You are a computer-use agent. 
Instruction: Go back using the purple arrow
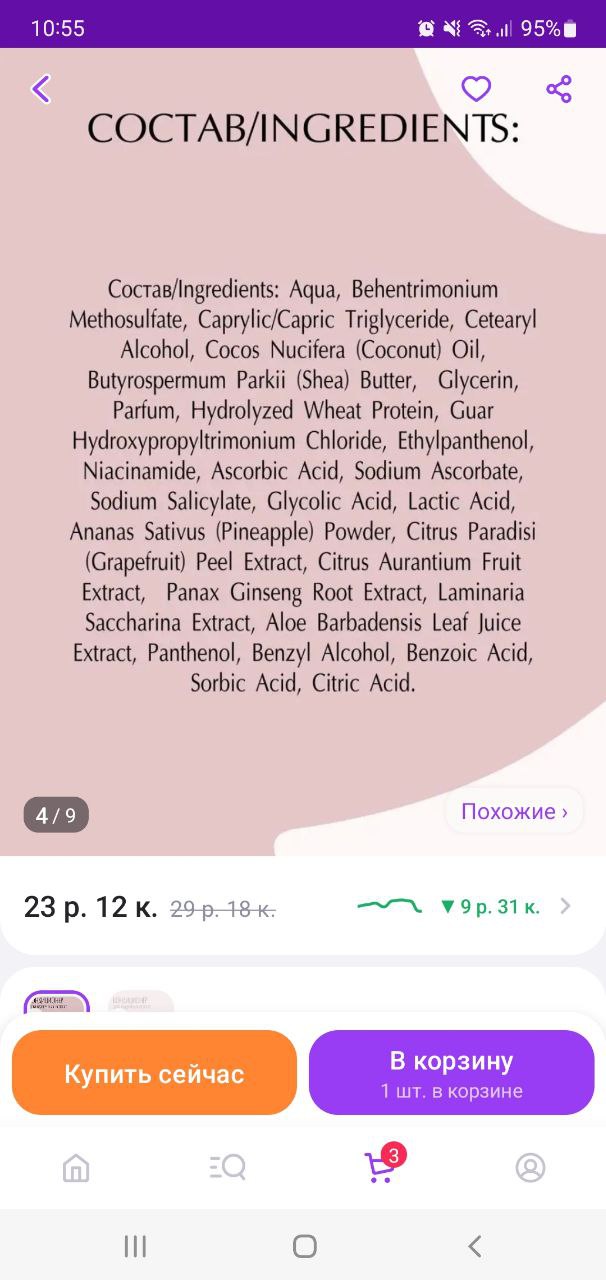pyautogui.click(x=41, y=89)
